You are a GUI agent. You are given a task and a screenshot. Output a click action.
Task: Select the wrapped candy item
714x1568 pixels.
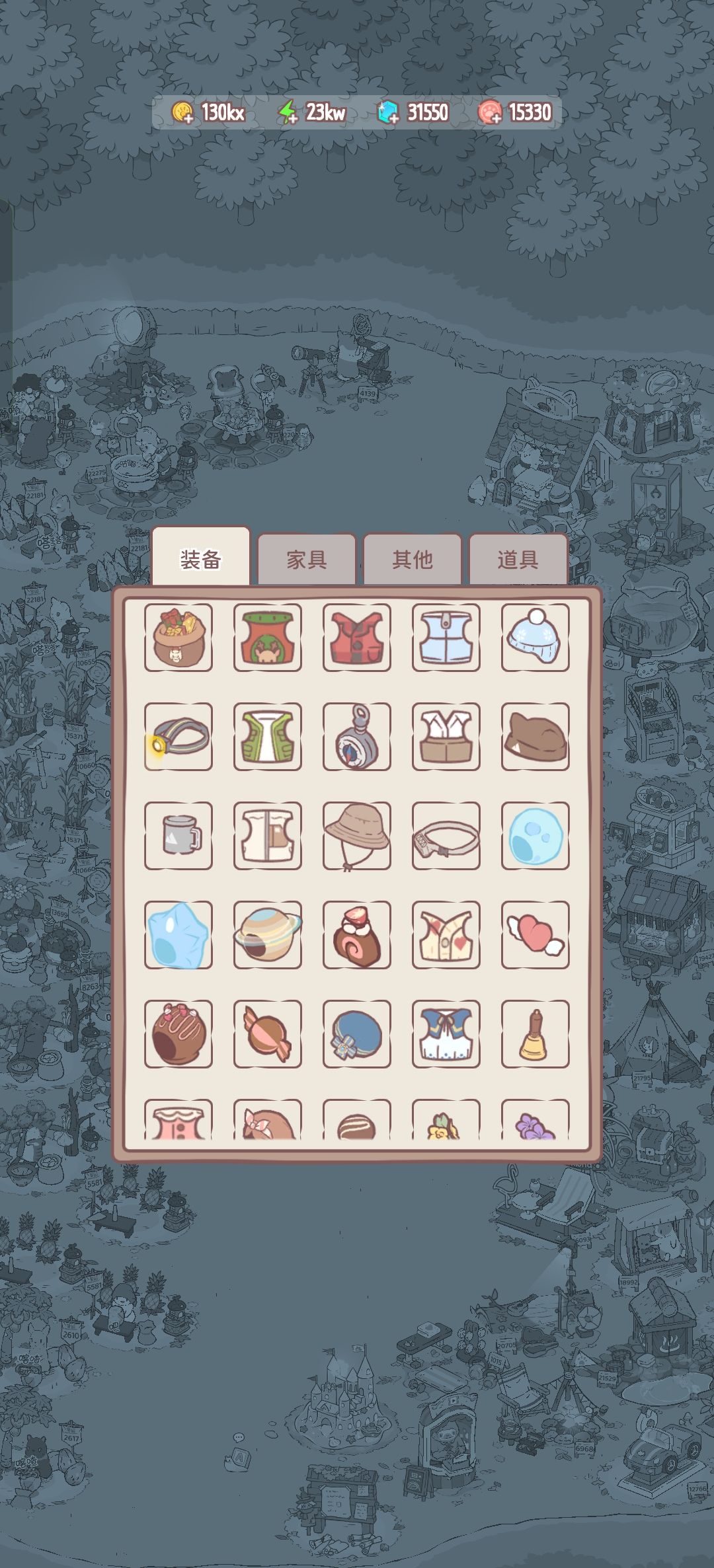tap(268, 1034)
